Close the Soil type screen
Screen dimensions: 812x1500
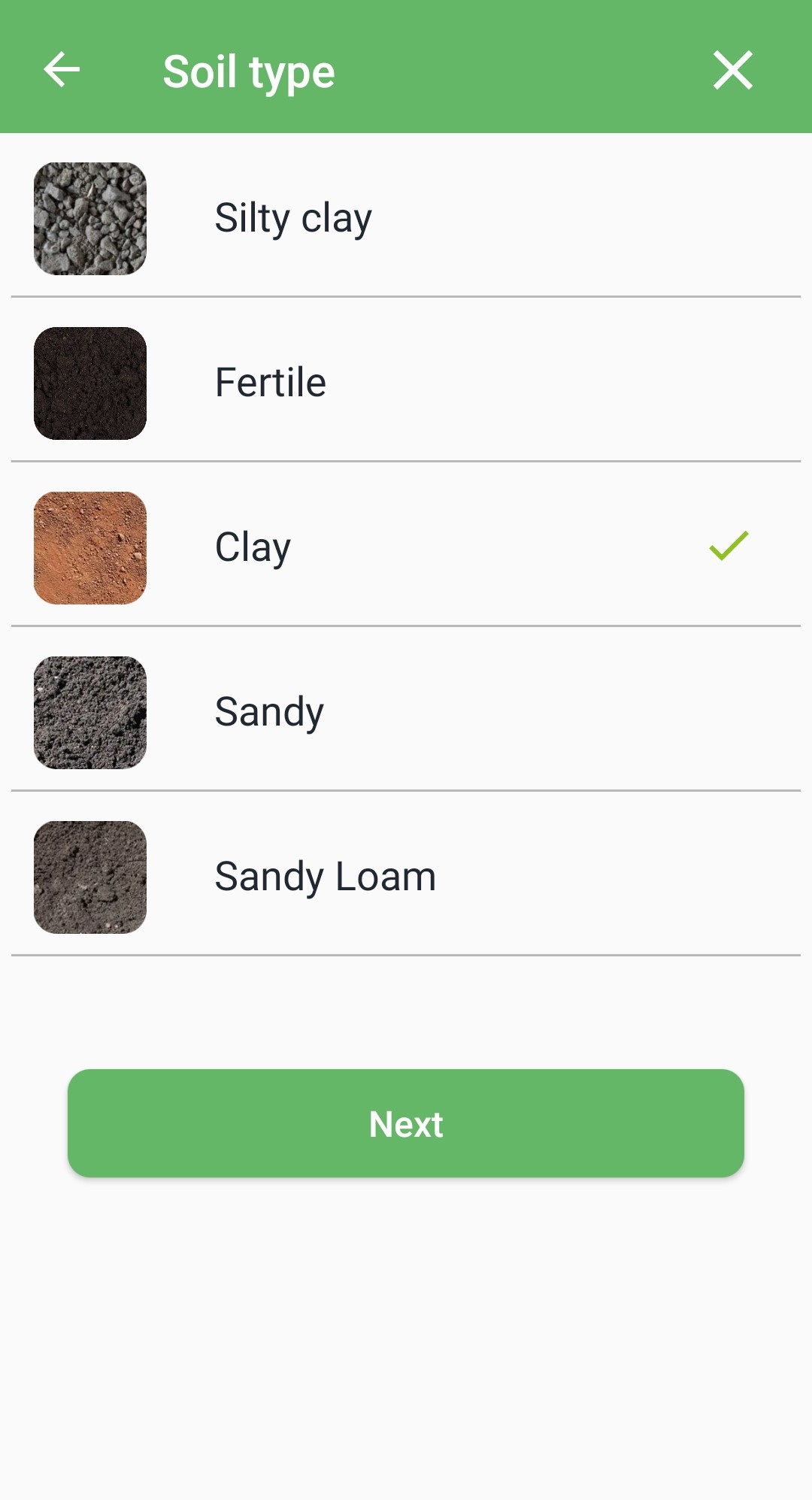733,70
